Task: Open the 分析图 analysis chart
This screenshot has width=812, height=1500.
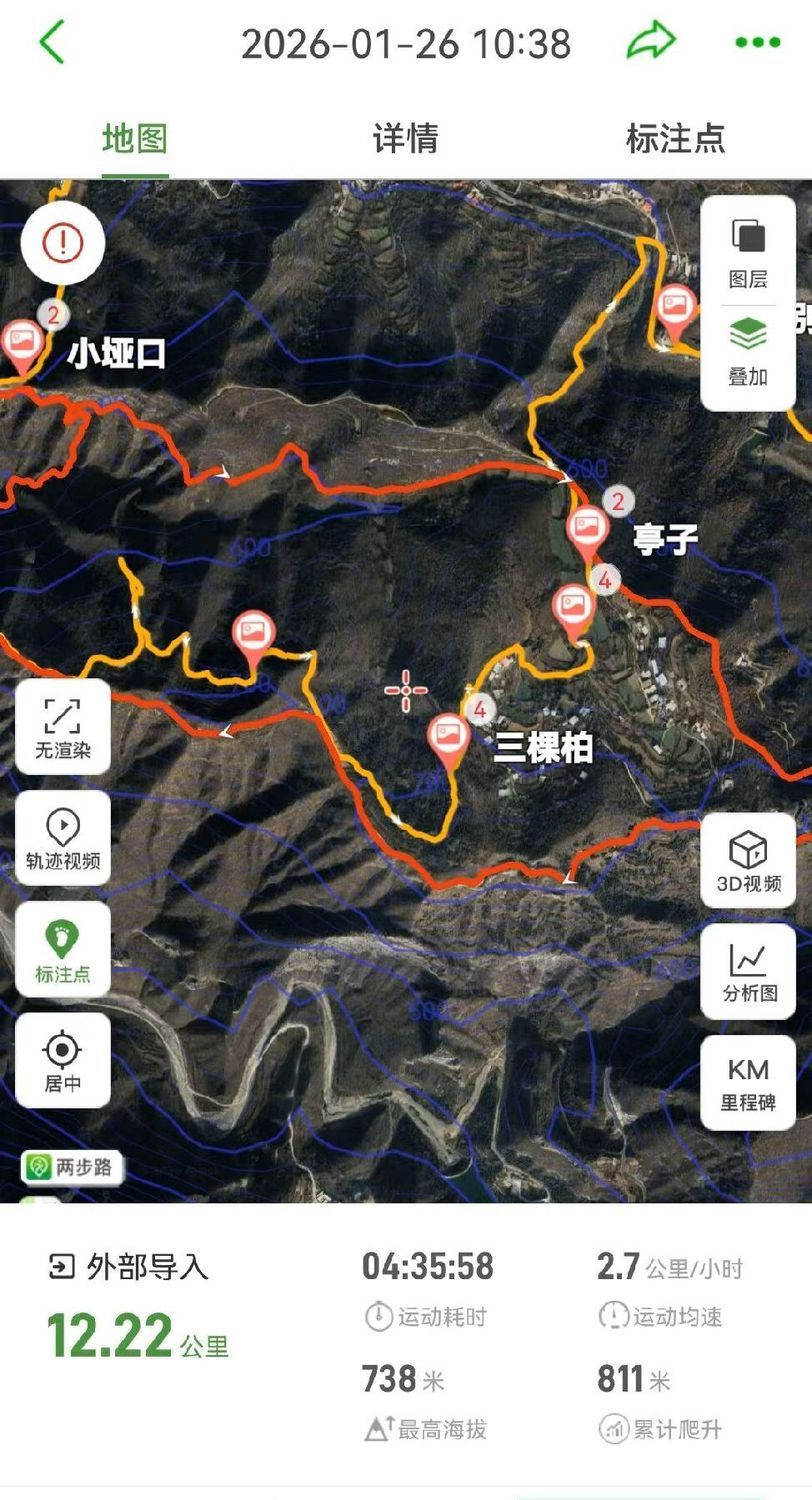Action: click(x=748, y=971)
